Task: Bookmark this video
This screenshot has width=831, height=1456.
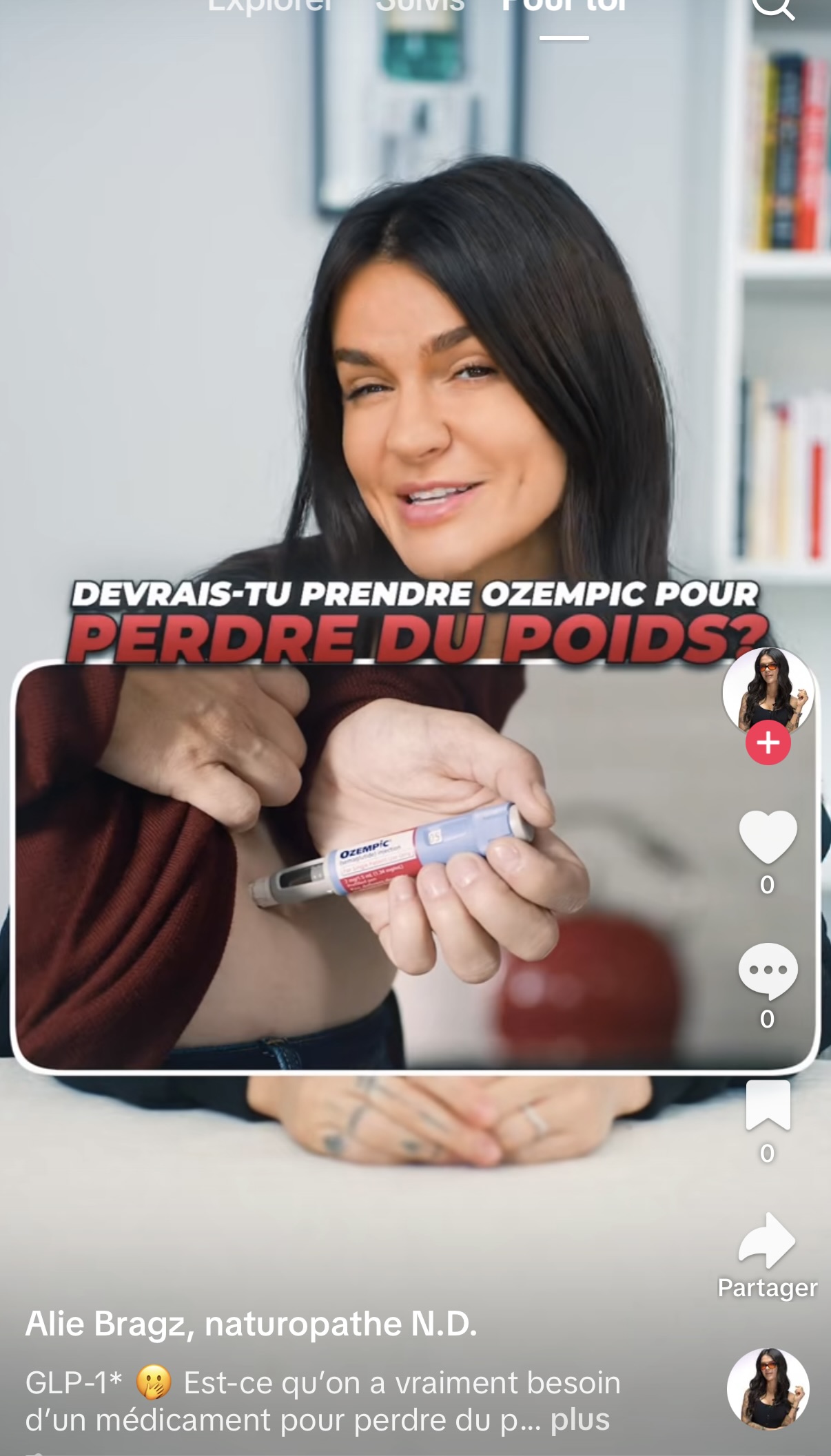Action: pyautogui.click(x=768, y=1105)
